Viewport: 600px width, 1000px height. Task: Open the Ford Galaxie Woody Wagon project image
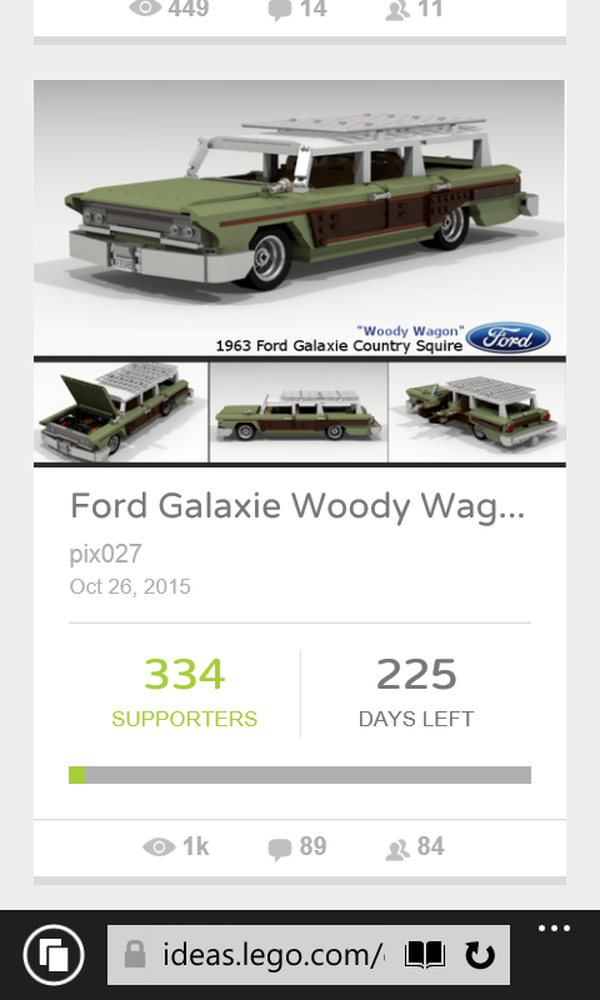[x=299, y=218]
